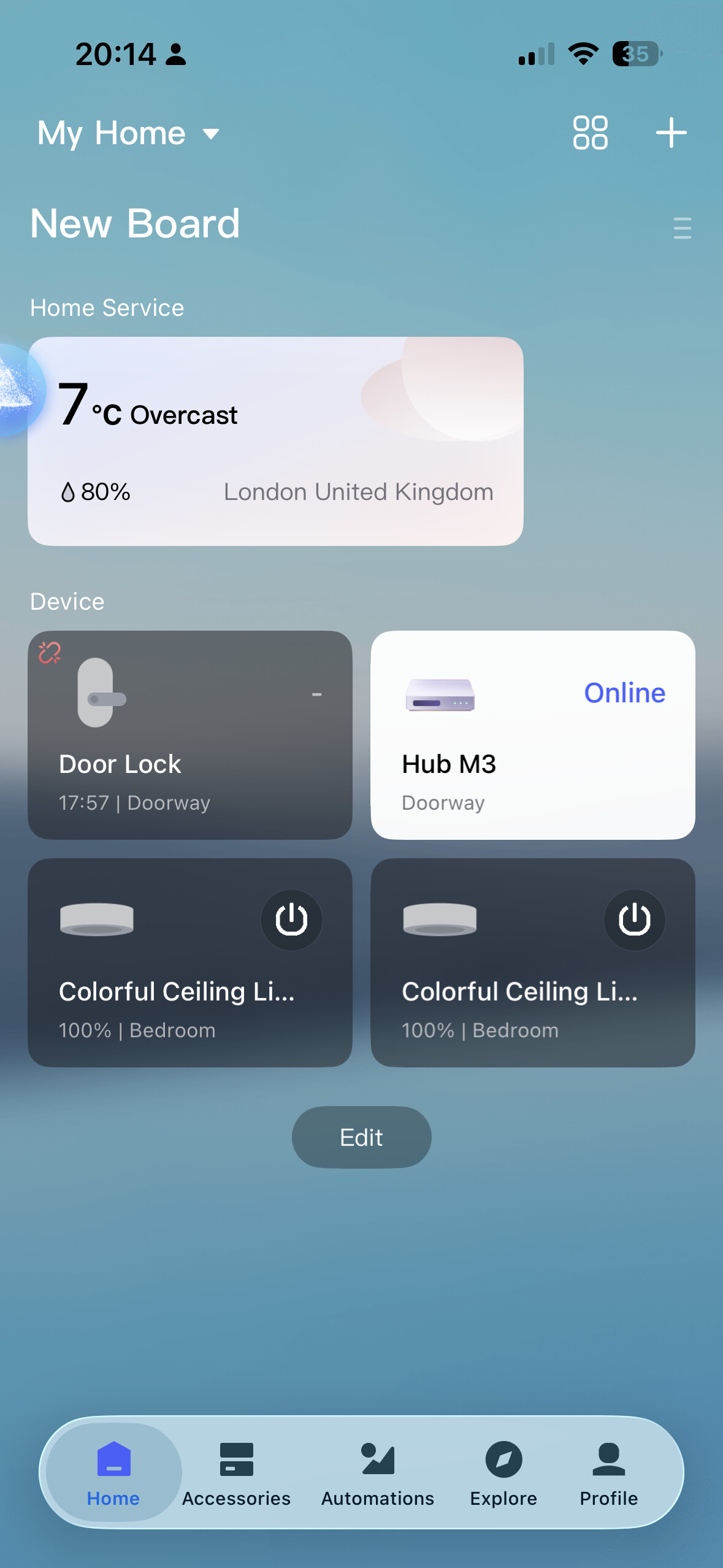The image size is (723, 1568).
Task: Toggle power on first Colorful Ceiling Light
Action: pyautogui.click(x=291, y=920)
